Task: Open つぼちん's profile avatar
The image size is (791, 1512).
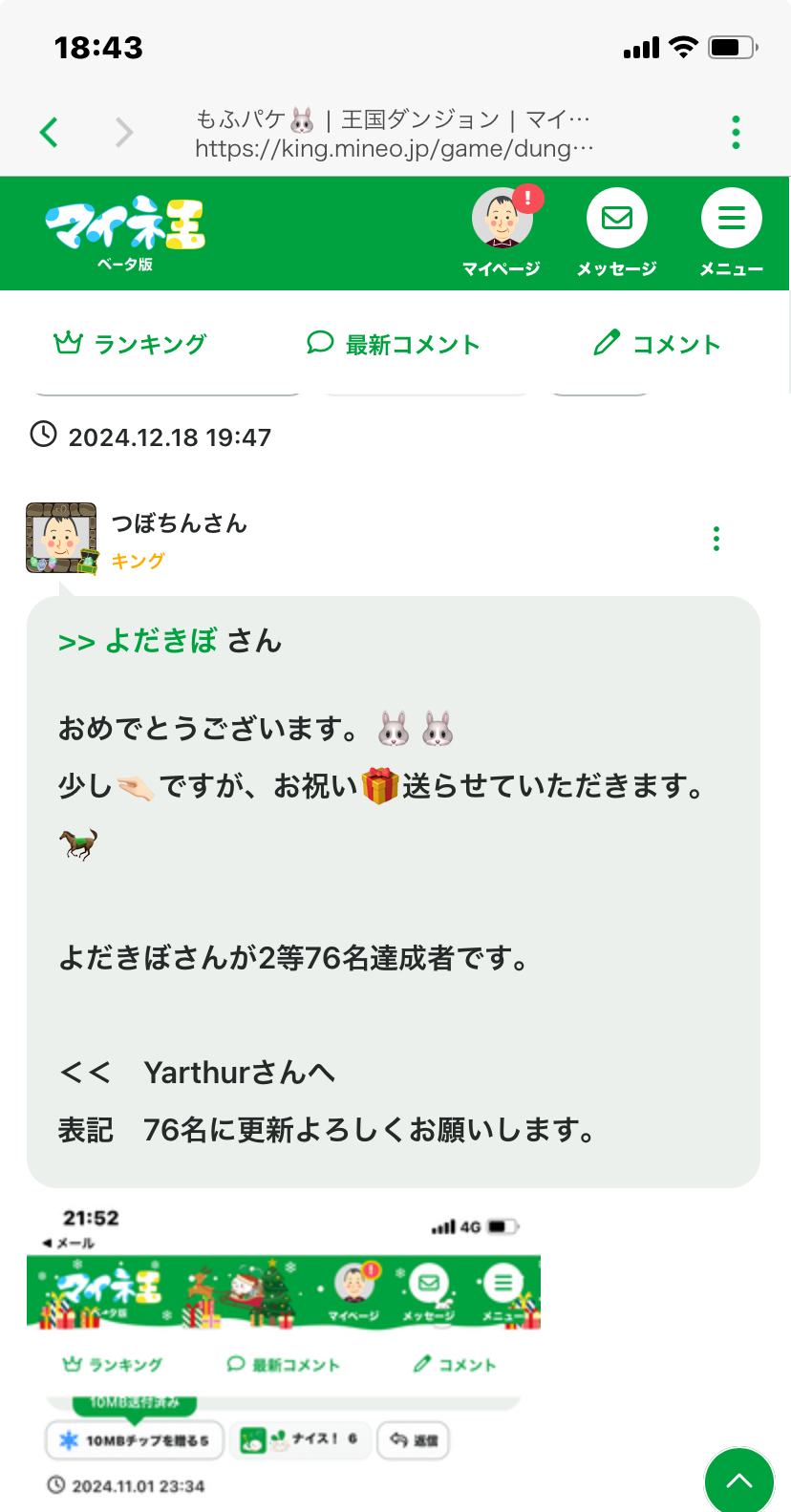Action: [61, 539]
